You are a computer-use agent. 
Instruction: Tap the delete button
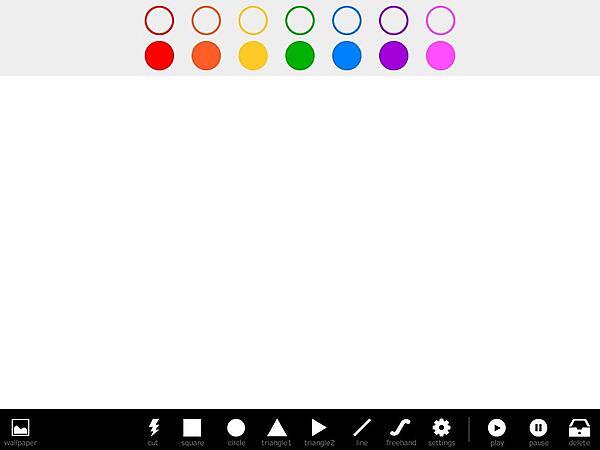(579, 429)
